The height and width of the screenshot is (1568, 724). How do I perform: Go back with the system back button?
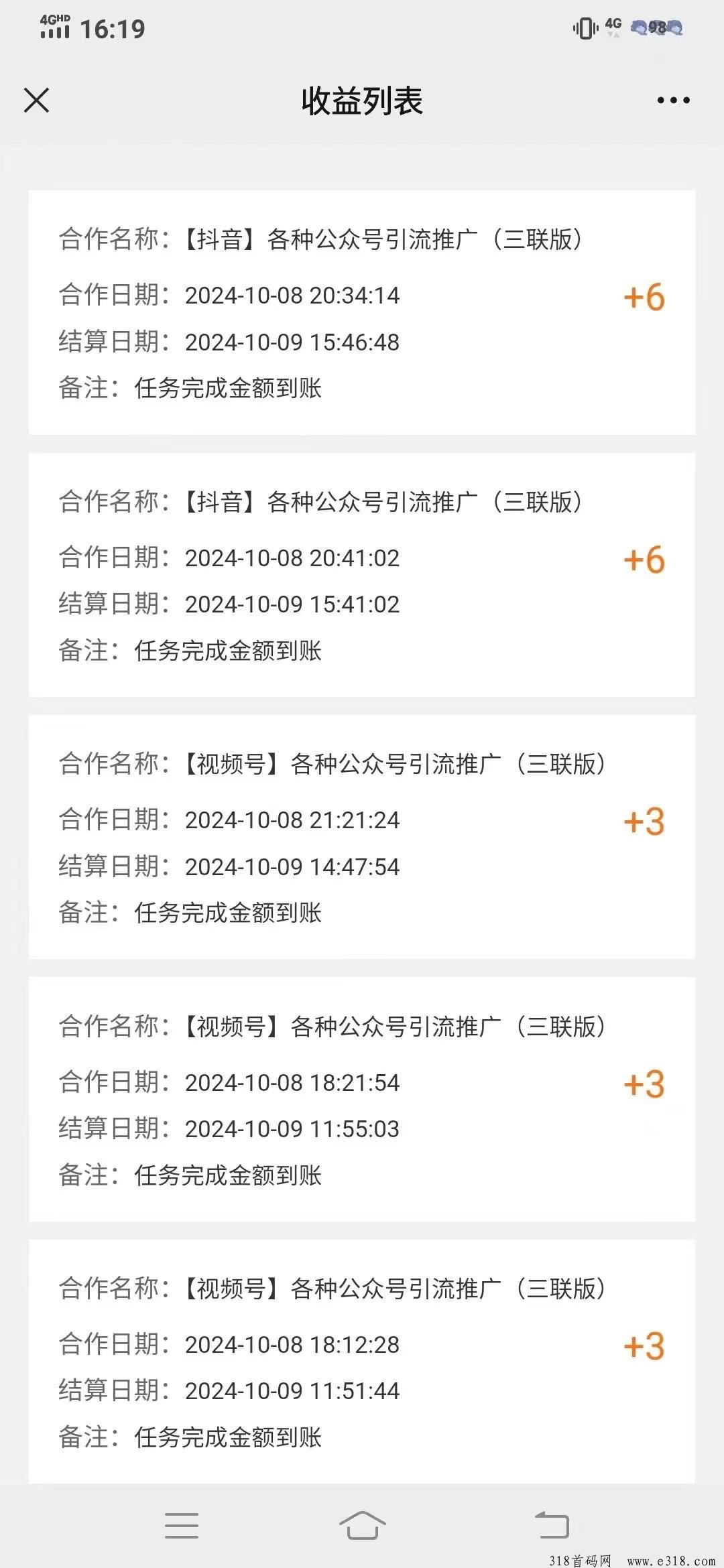point(552,1525)
